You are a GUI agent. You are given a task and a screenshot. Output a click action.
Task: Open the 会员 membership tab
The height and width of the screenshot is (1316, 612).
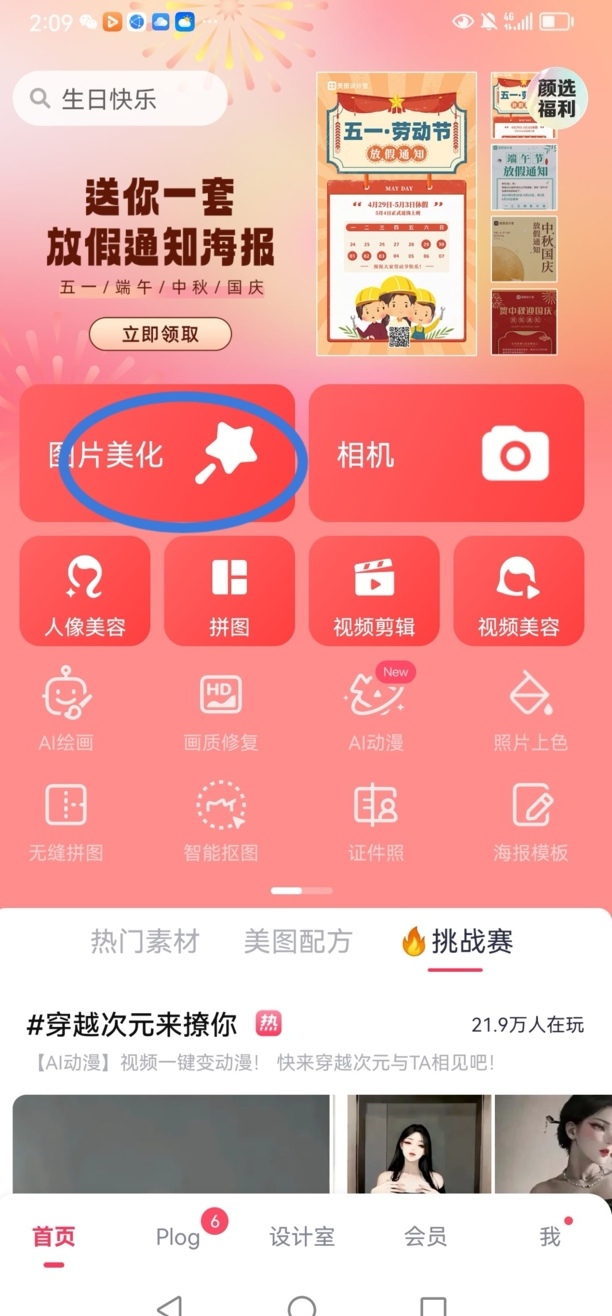tap(425, 1237)
